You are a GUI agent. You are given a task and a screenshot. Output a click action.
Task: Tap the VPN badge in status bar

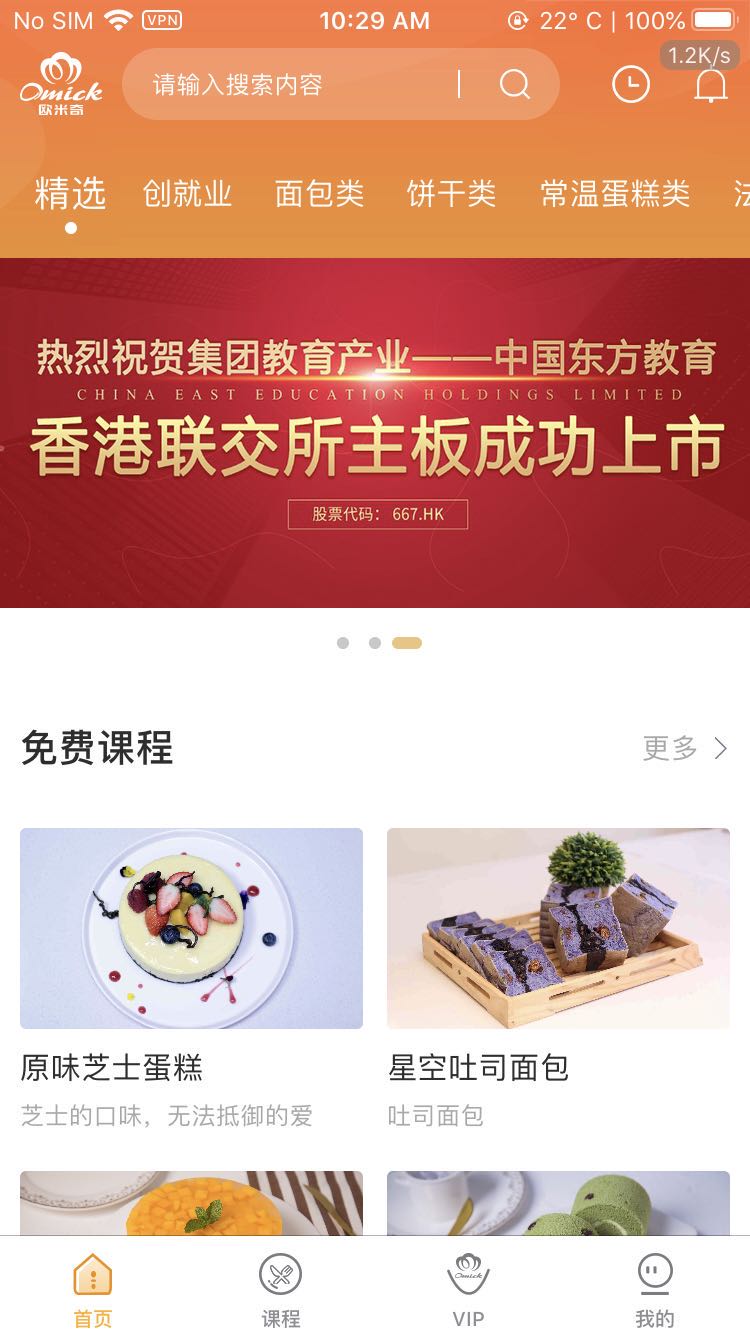coord(160,19)
